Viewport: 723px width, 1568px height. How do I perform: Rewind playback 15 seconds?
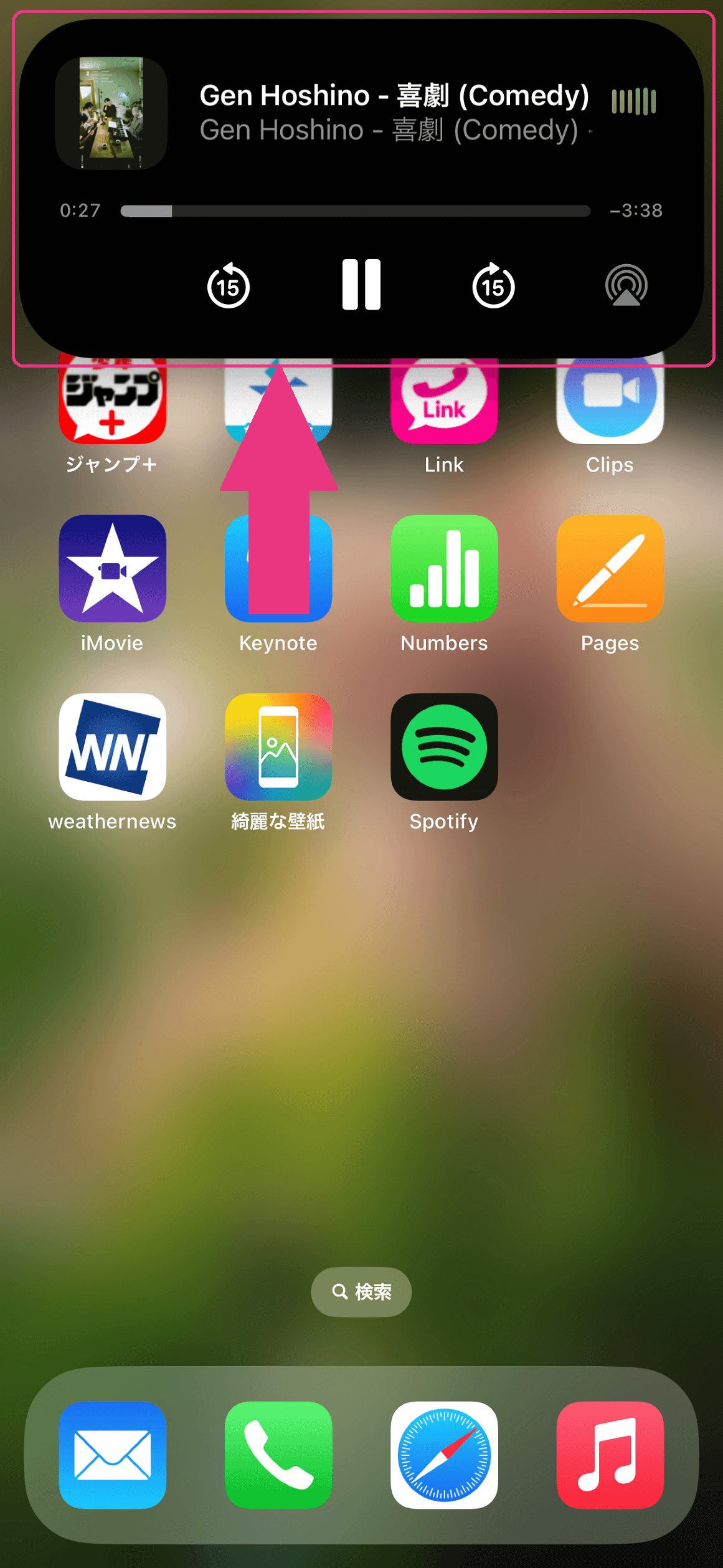click(228, 286)
